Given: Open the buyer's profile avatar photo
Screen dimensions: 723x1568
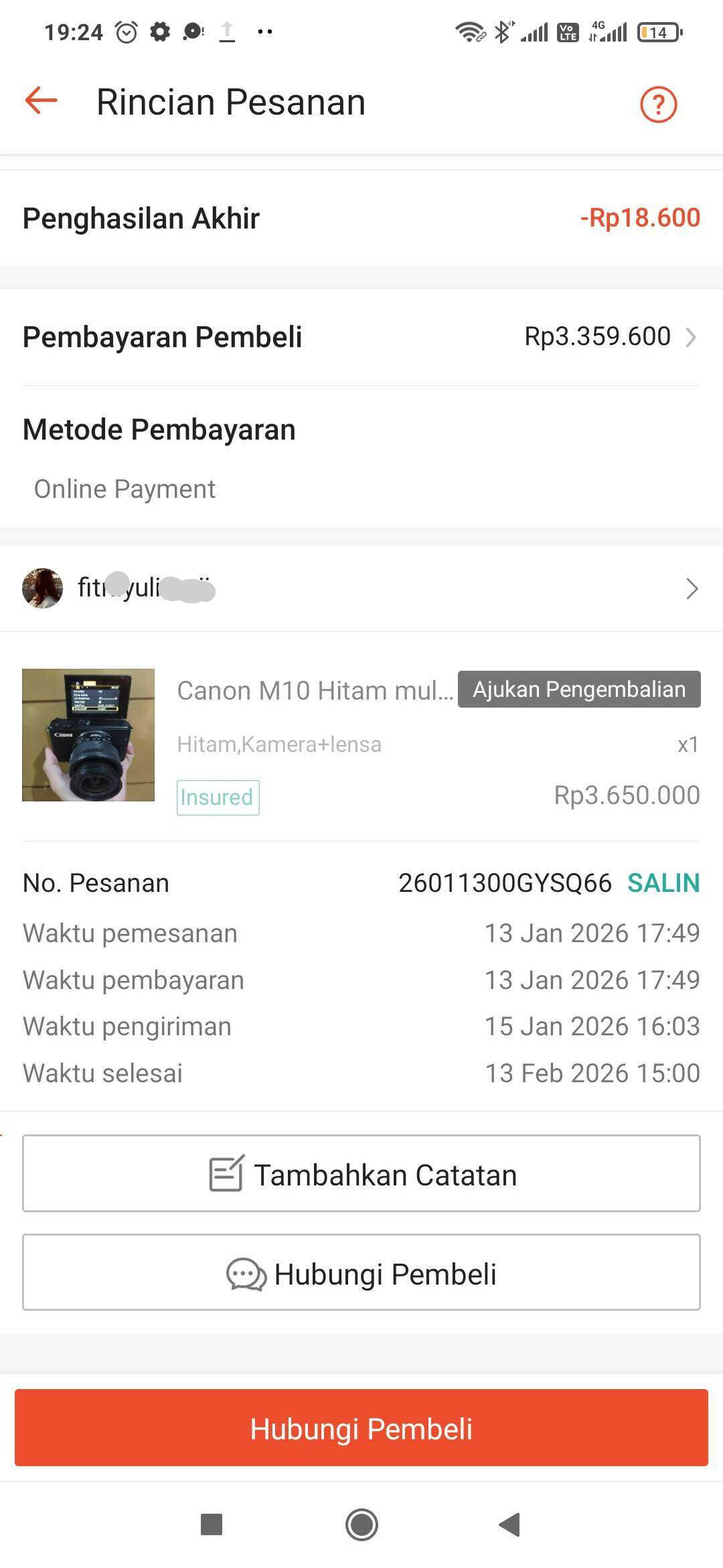Looking at the screenshot, I should coord(42,588).
